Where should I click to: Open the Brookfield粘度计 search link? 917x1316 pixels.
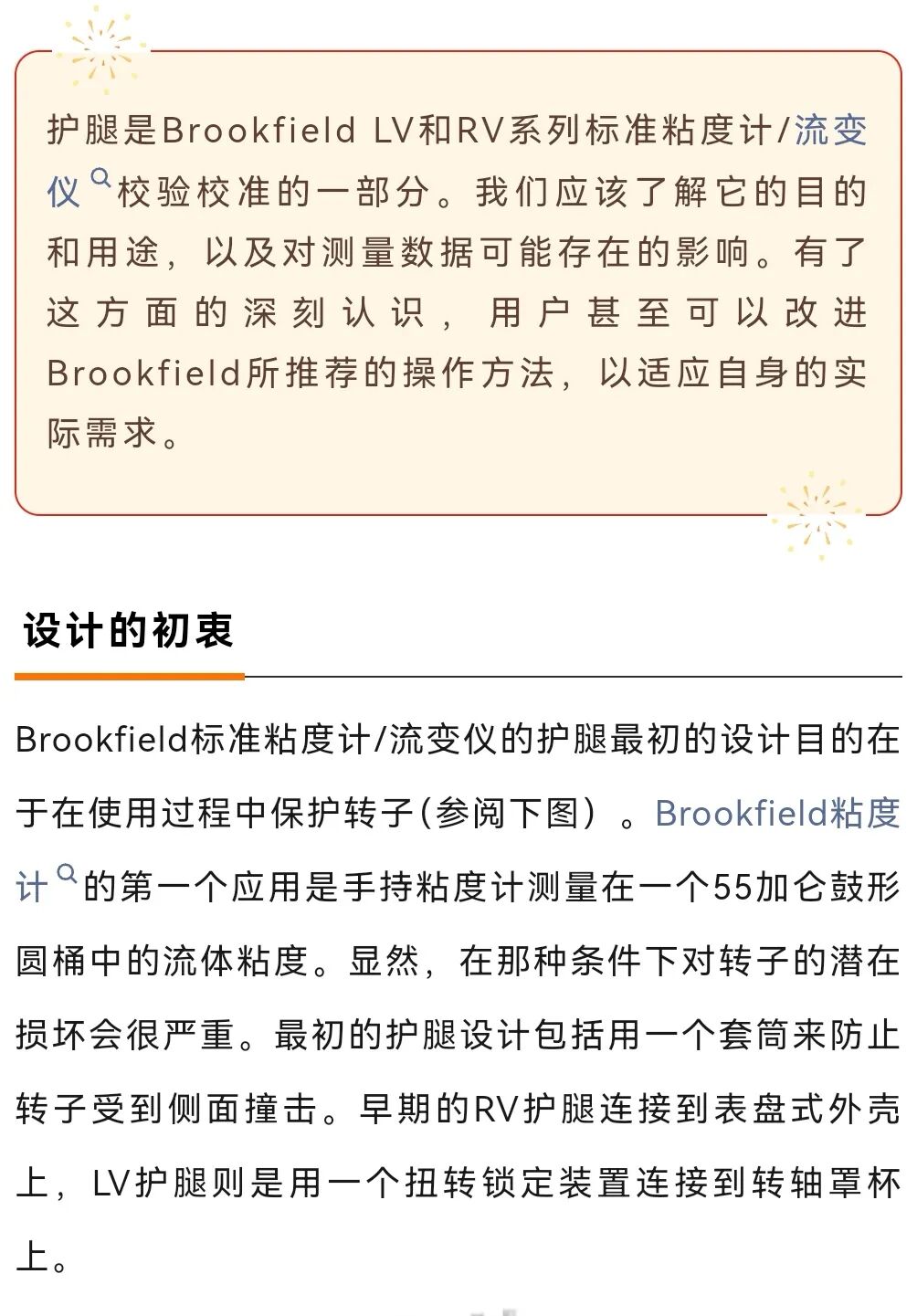pos(777,813)
